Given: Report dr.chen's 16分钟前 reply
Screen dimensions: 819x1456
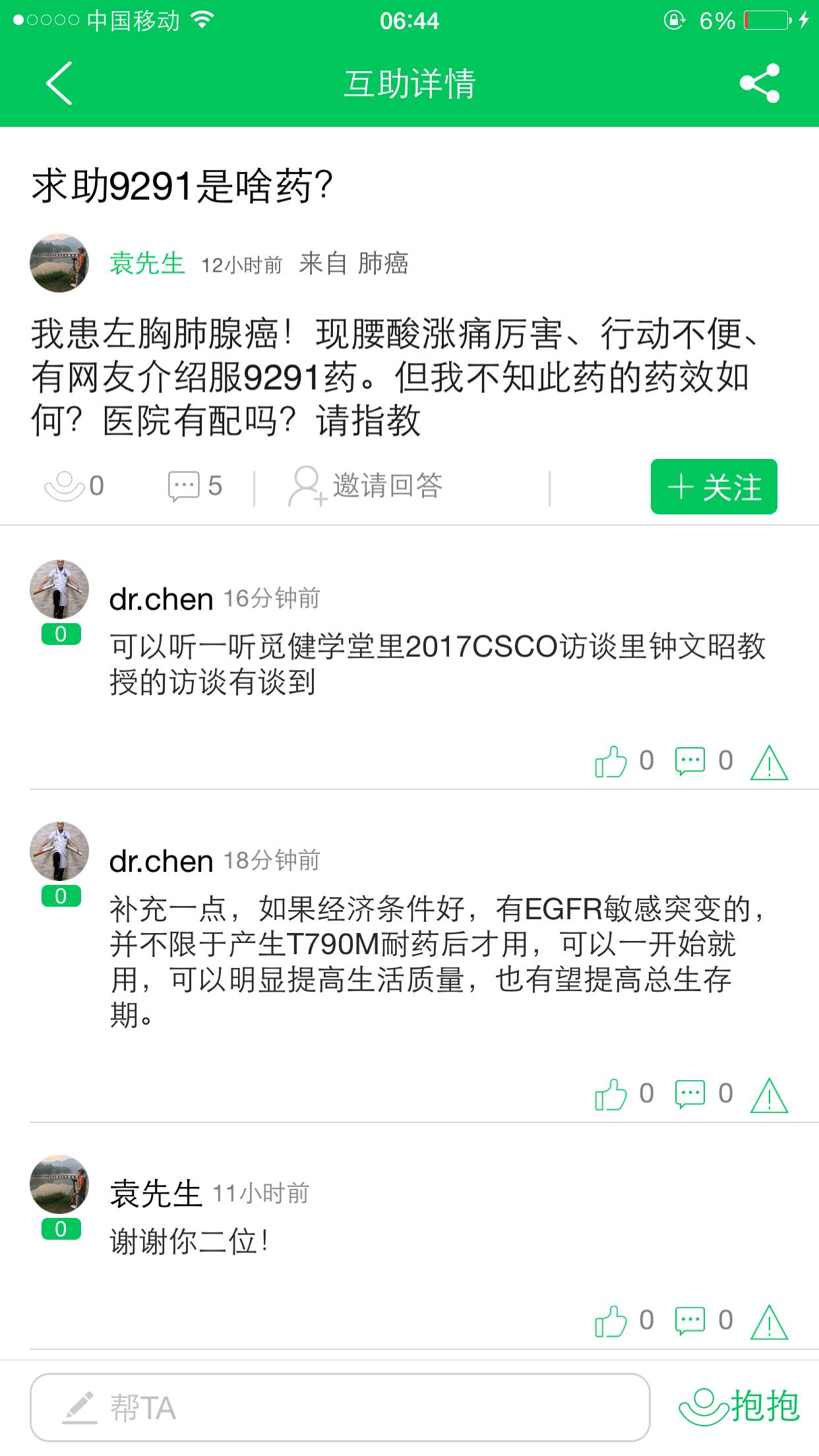Looking at the screenshot, I should (770, 763).
